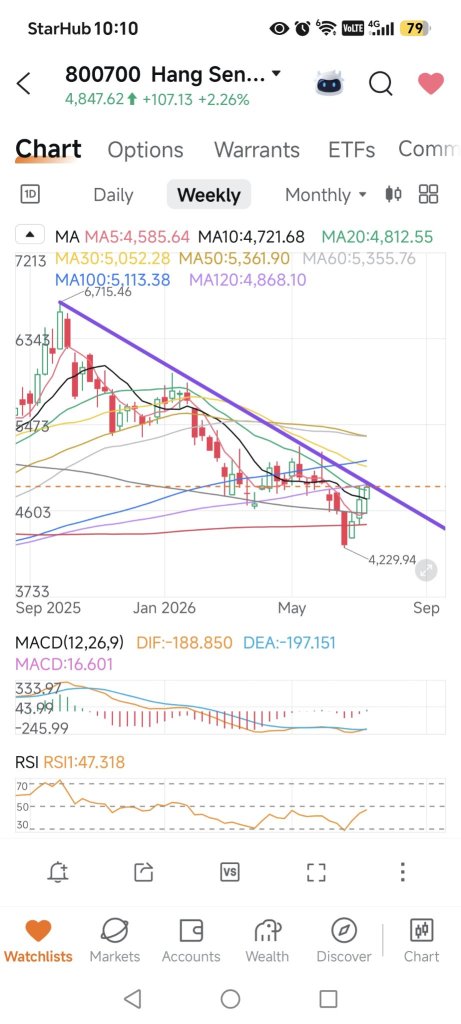This screenshot has width=461, height=1024.
Task: Set a price alert with the bell icon
Action: pos(57,872)
